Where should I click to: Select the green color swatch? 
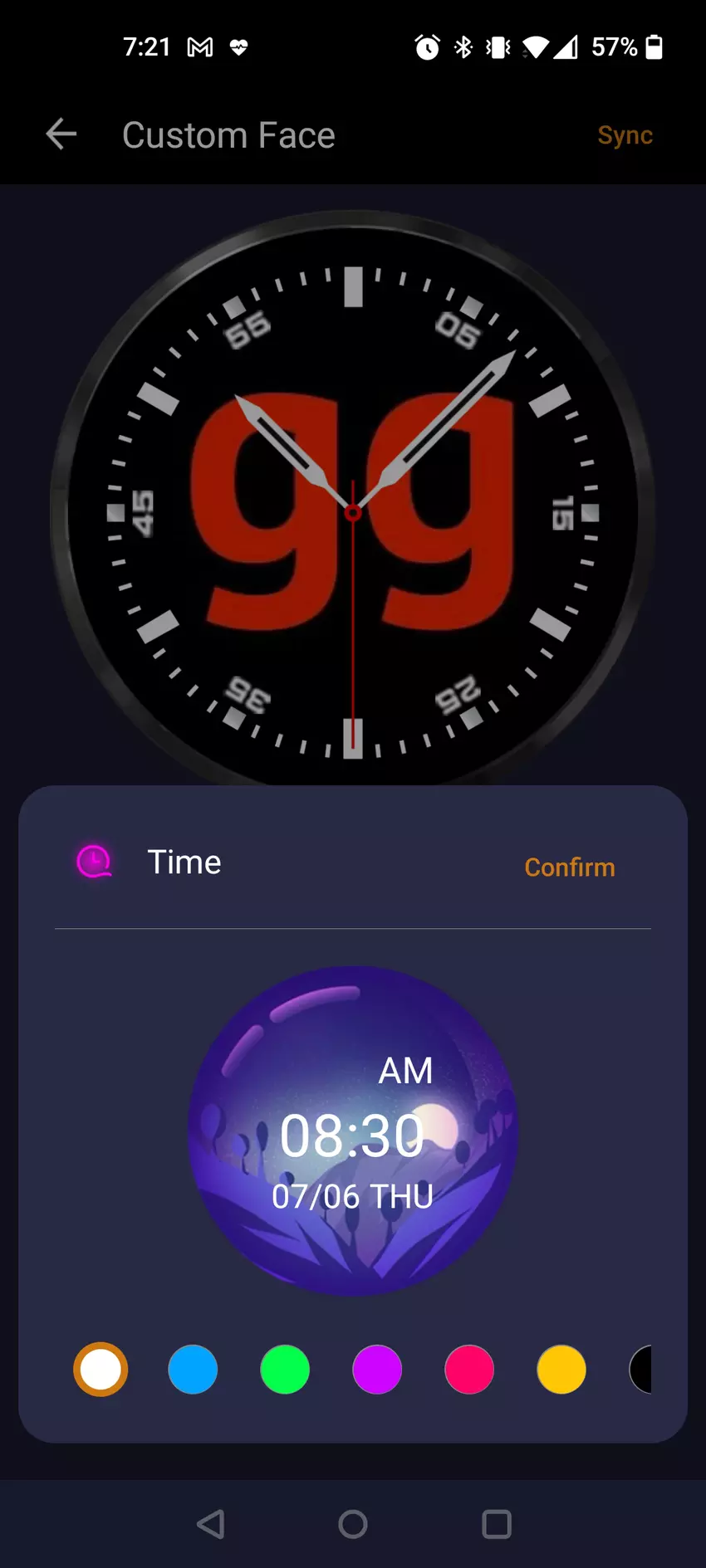pos(285,1370)
